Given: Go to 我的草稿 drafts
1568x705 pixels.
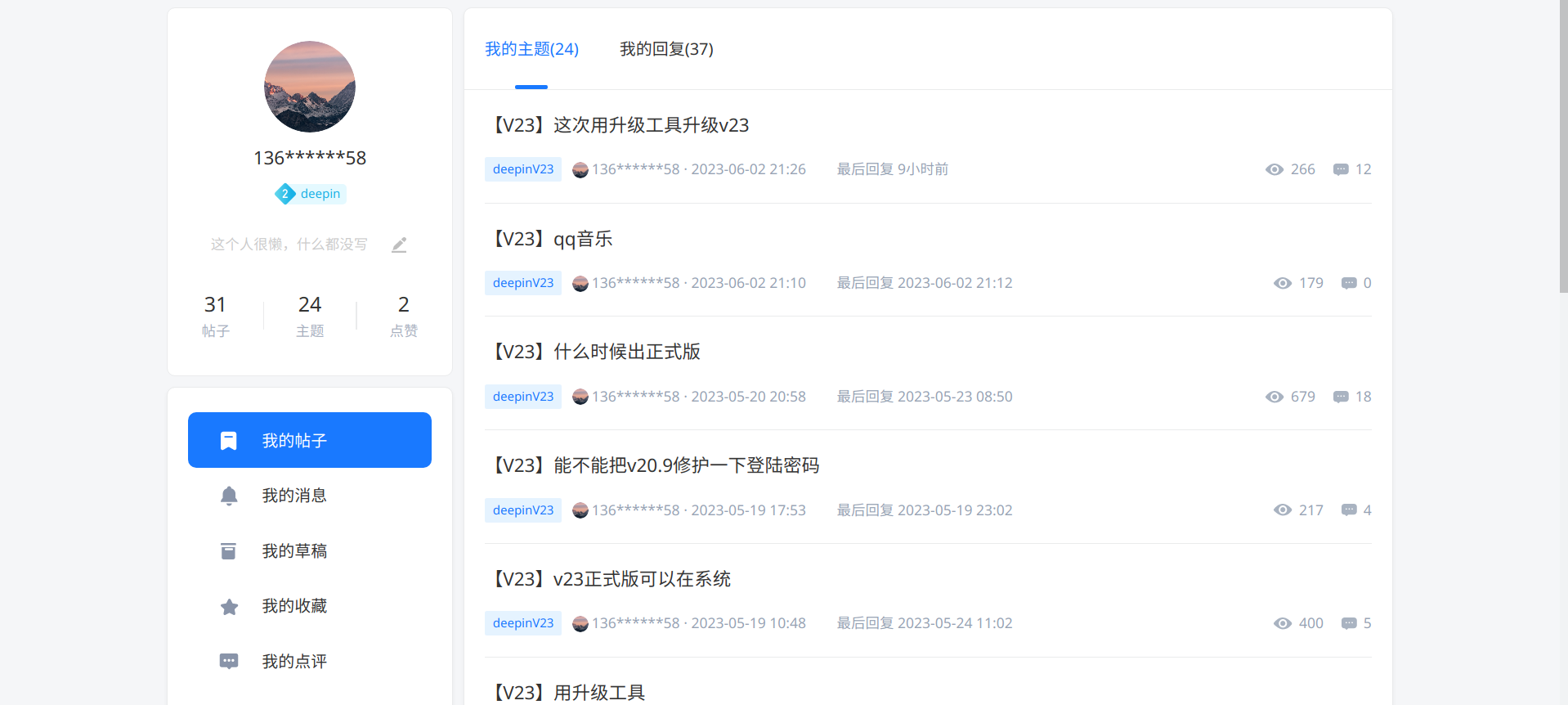Looking at the screenshot, I should tap(293, 551).
